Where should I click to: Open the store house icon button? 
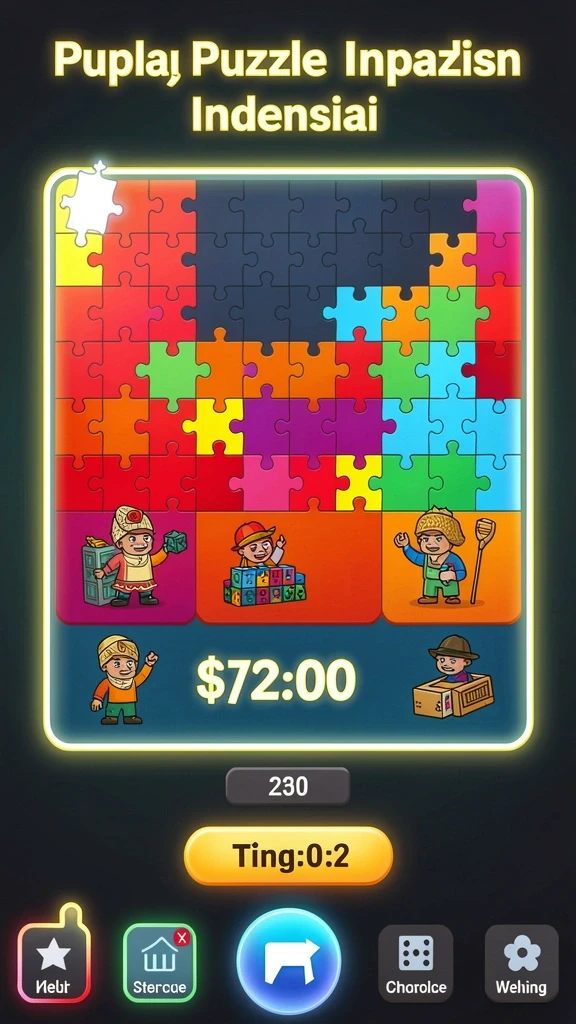159,963
